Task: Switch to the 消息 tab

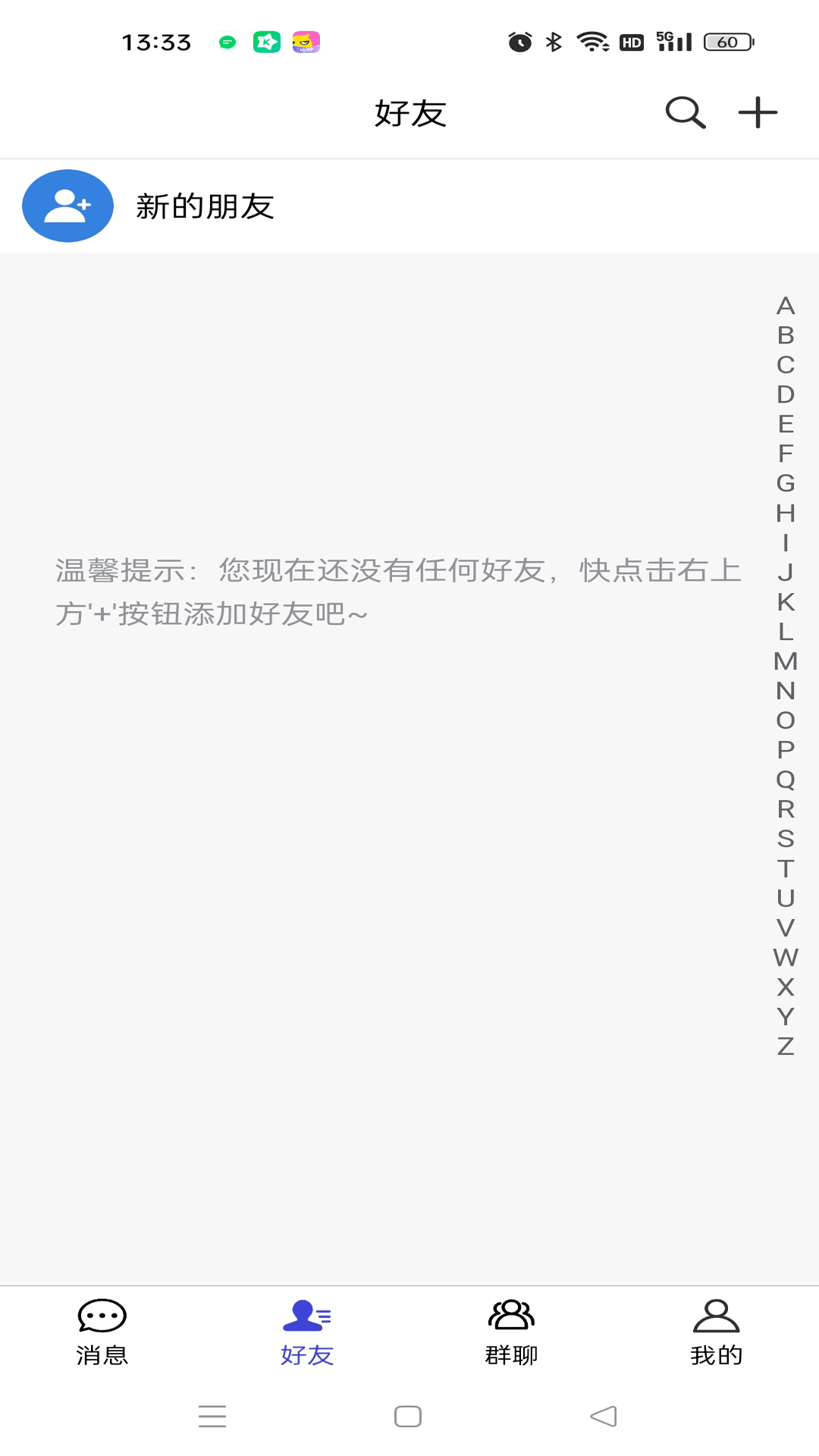Action: coord(102,1355)
